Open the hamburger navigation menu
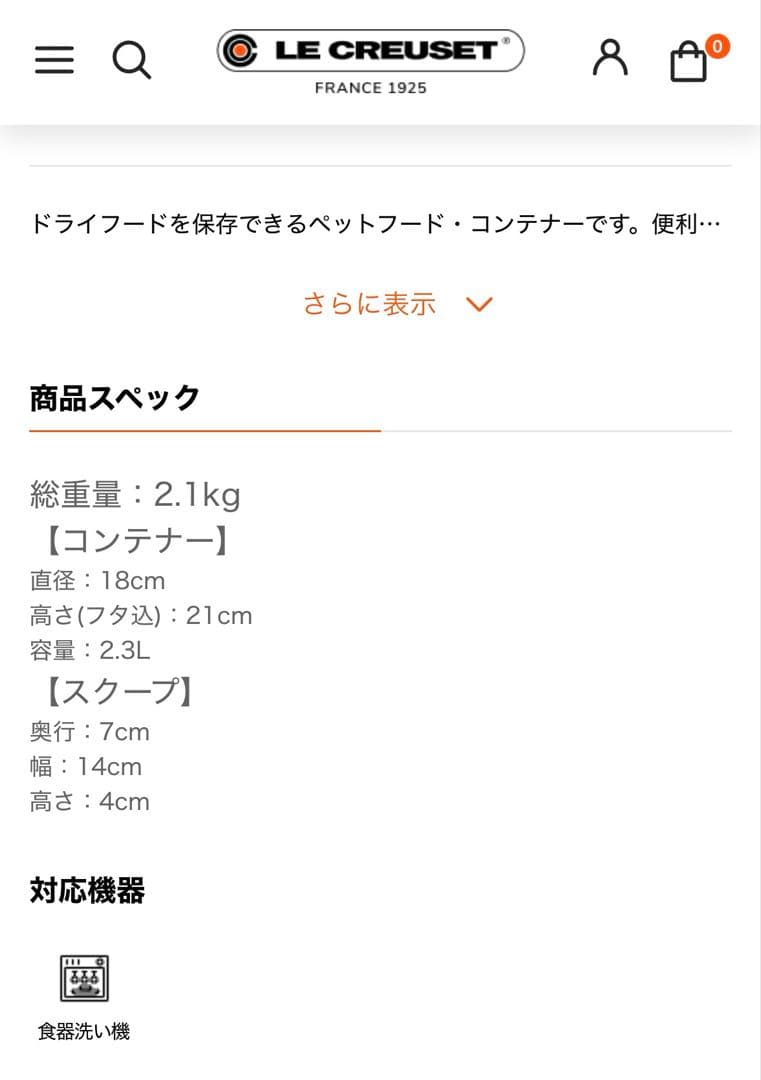The width and height of the screenshot is (761, 1080). coord(53,60)
